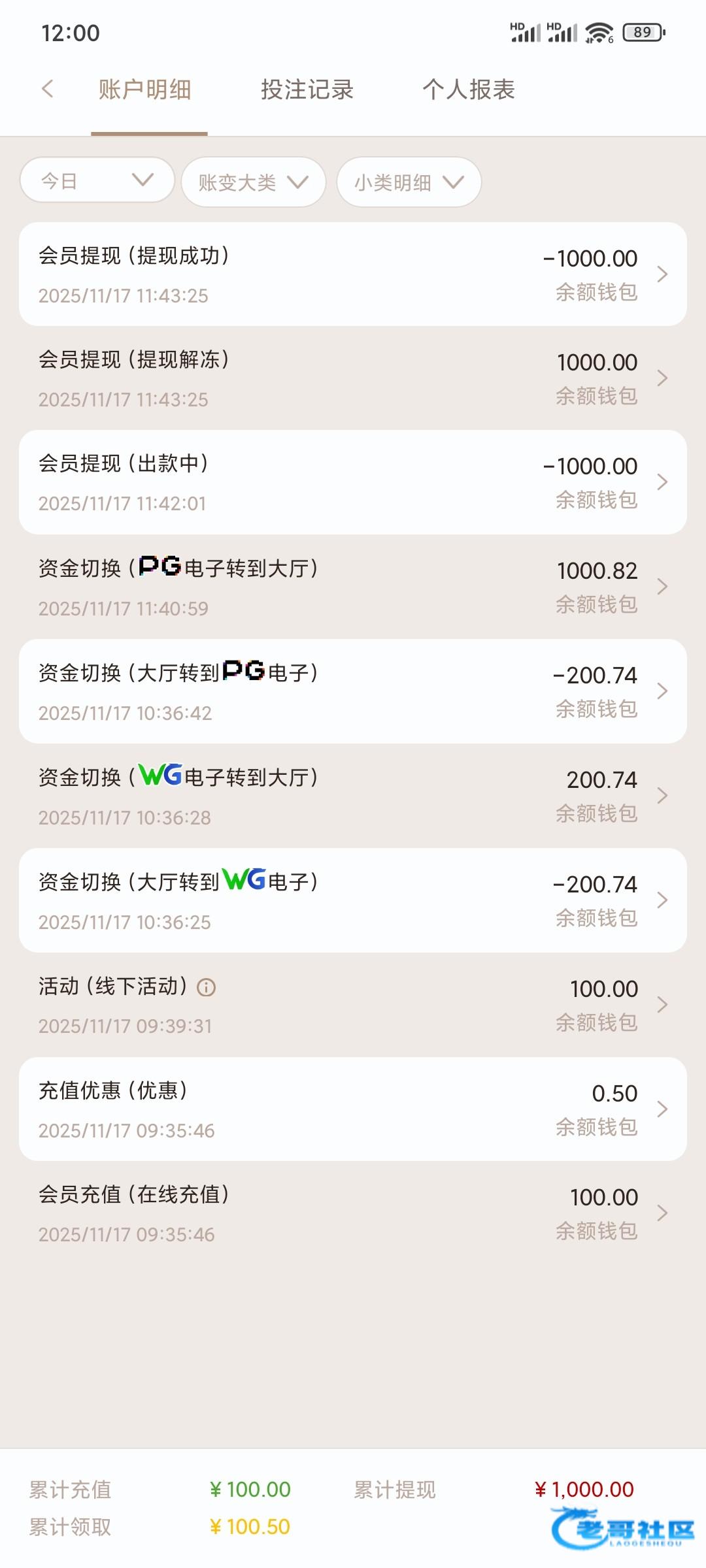View the 会员提现 (提现解冻) record details
Viewport: 706px width, 1568px height.
coord(353,378)
